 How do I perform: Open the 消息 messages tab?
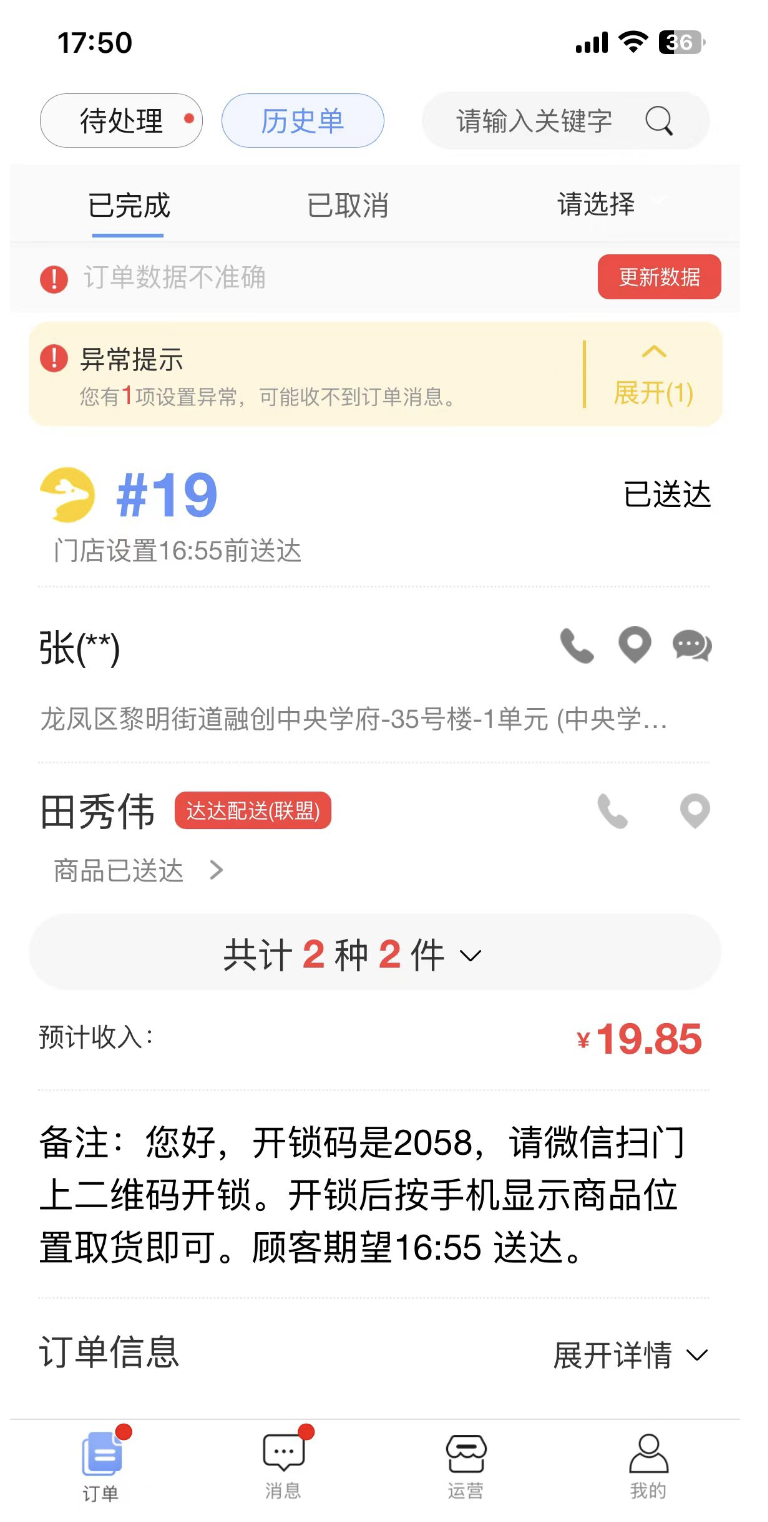point(283,1467)
